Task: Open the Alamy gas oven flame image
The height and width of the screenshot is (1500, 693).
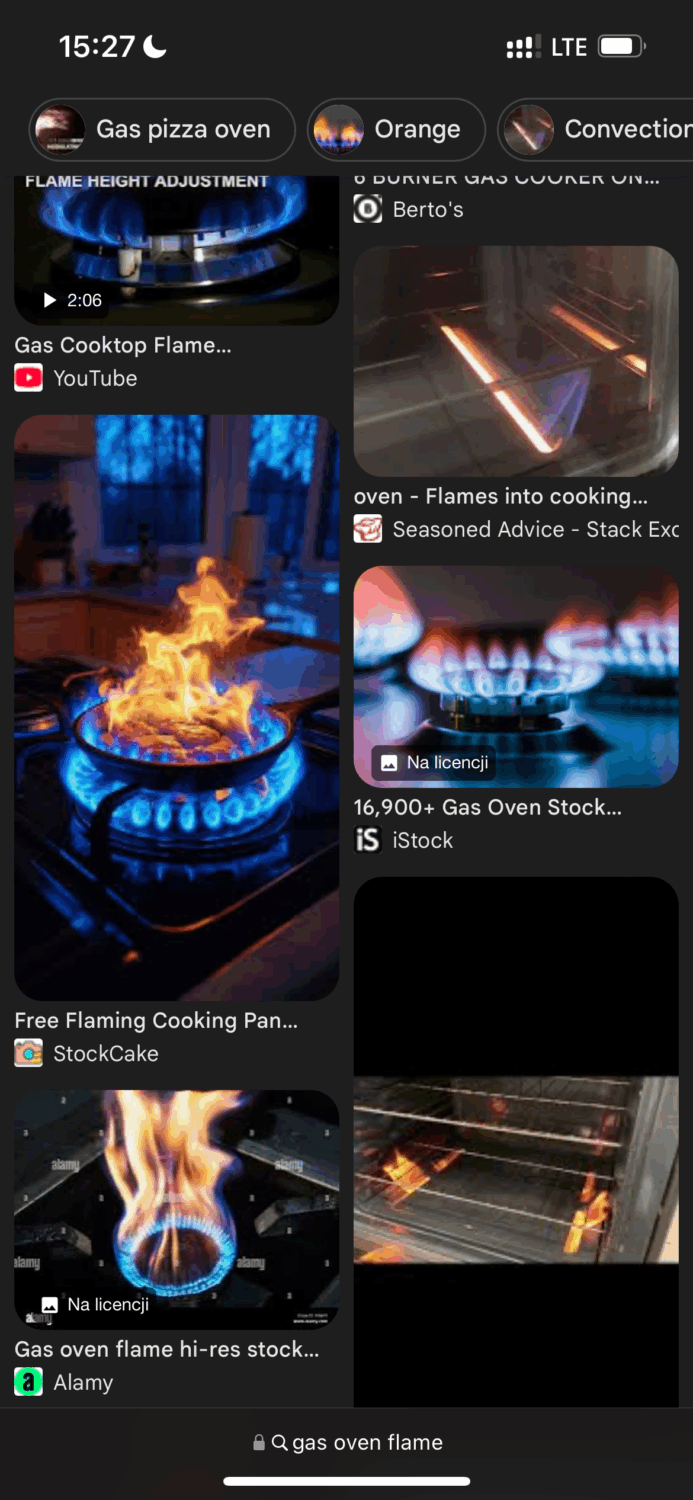Action: pos(176,1208)
